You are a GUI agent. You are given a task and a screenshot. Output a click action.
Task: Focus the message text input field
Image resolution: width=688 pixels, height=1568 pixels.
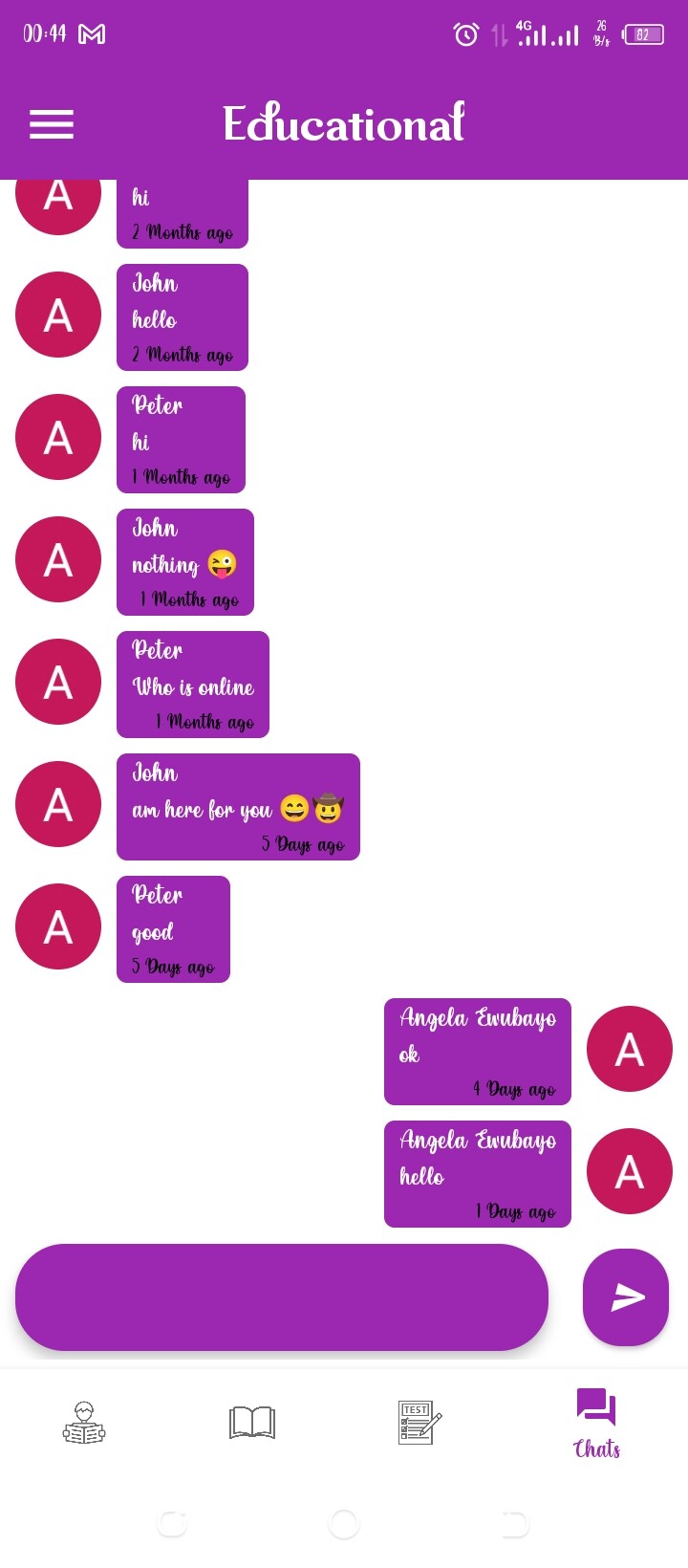[x=282, y=1296]
